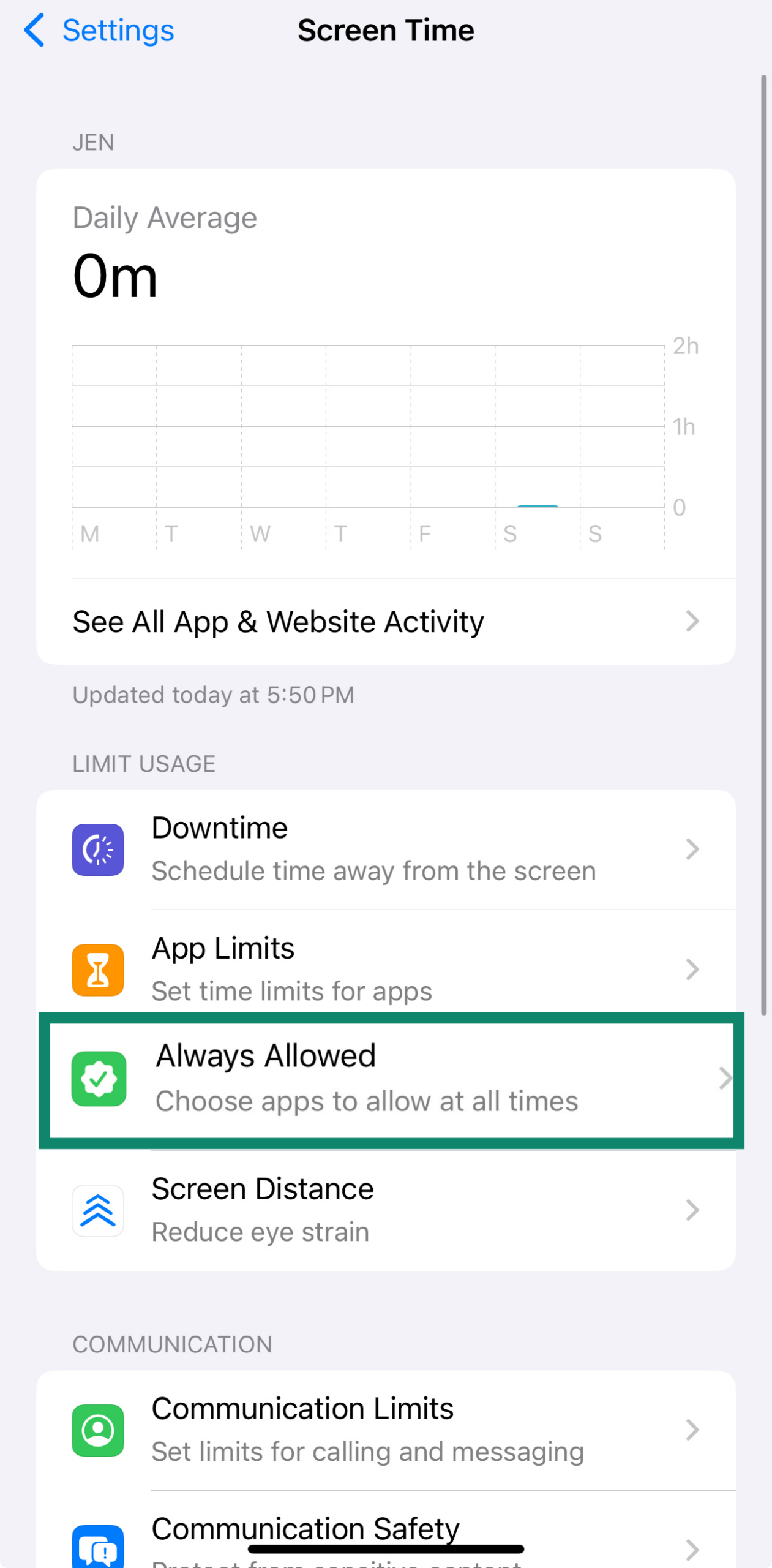Expand Downtime using its chevron
This screenshot has height=1568, width=772.
pyautogui.click(x=692, y=848)
